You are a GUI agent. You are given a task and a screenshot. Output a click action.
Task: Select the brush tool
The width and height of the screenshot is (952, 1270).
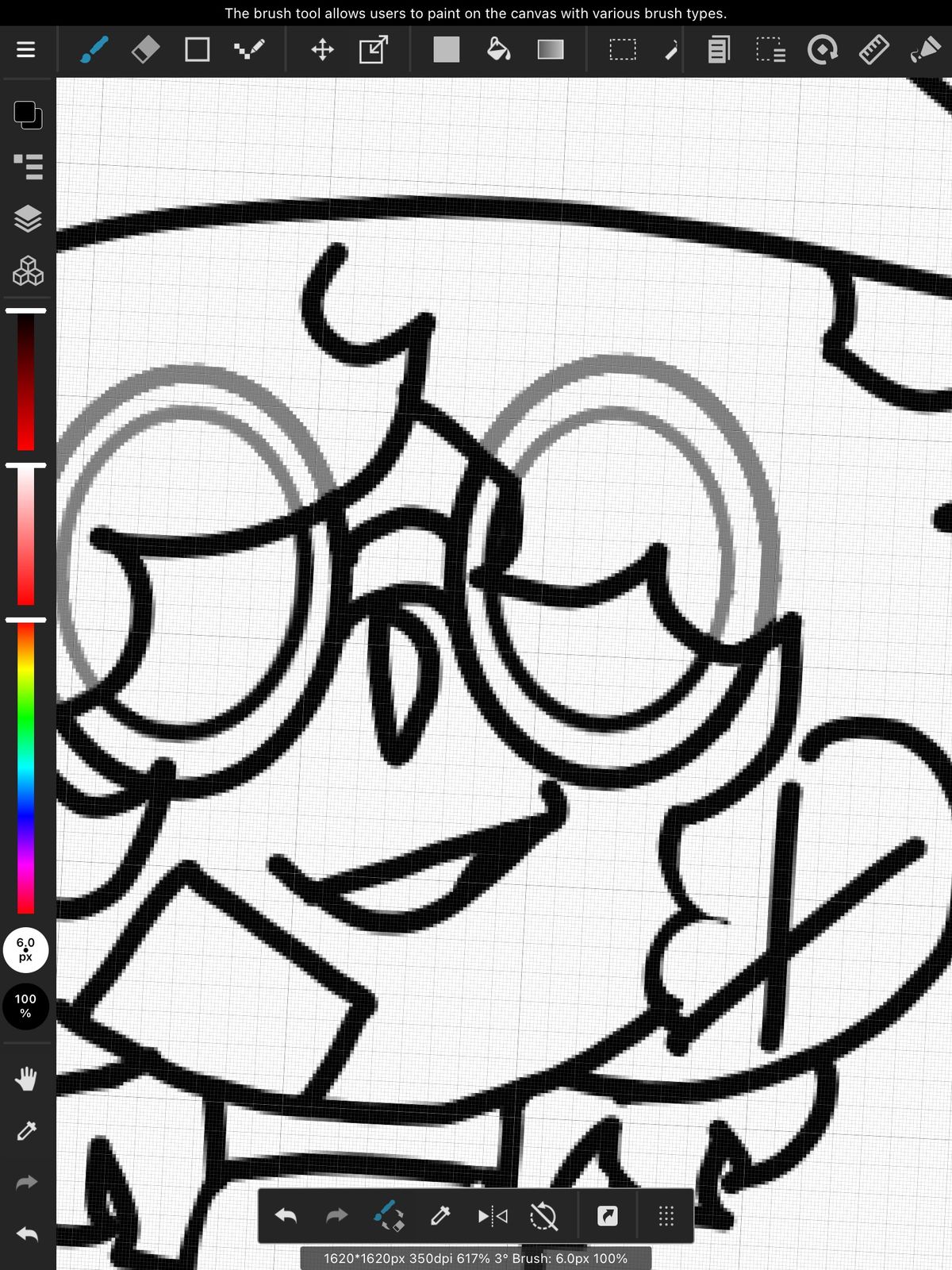[x=94, y=50]
